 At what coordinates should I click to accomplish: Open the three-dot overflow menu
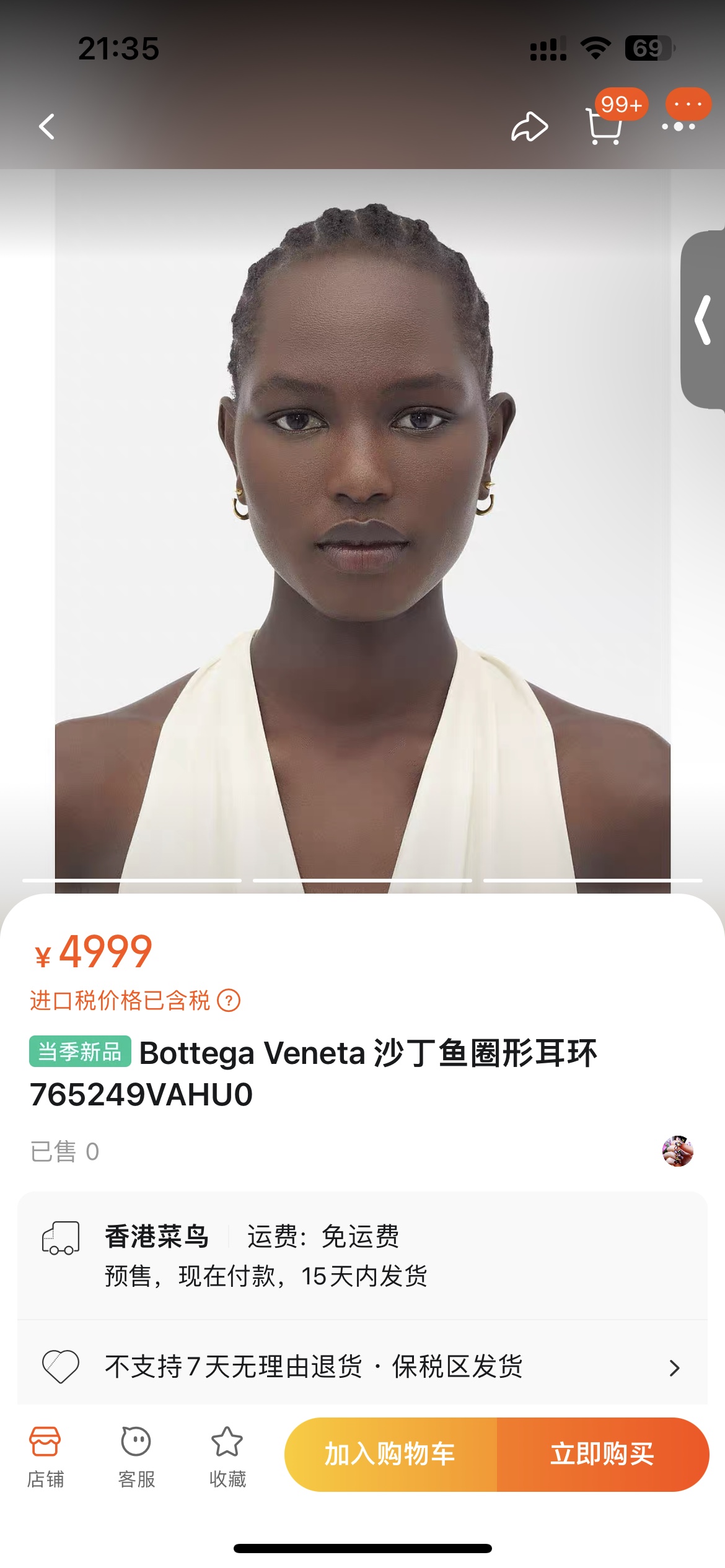(679, 126)
